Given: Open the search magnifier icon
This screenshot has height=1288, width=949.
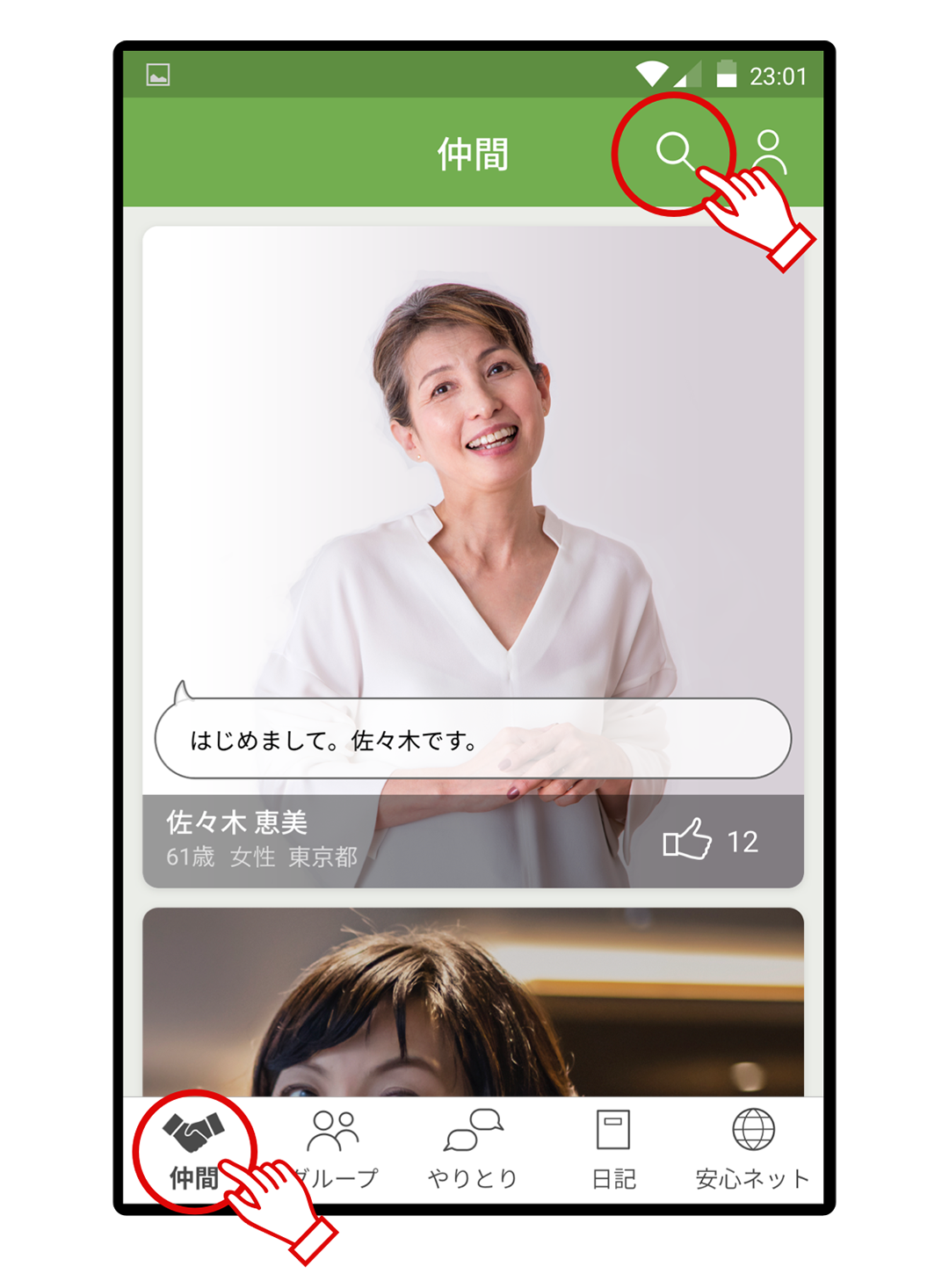Looking at the screenshot, I should click(x=674, y=150).
